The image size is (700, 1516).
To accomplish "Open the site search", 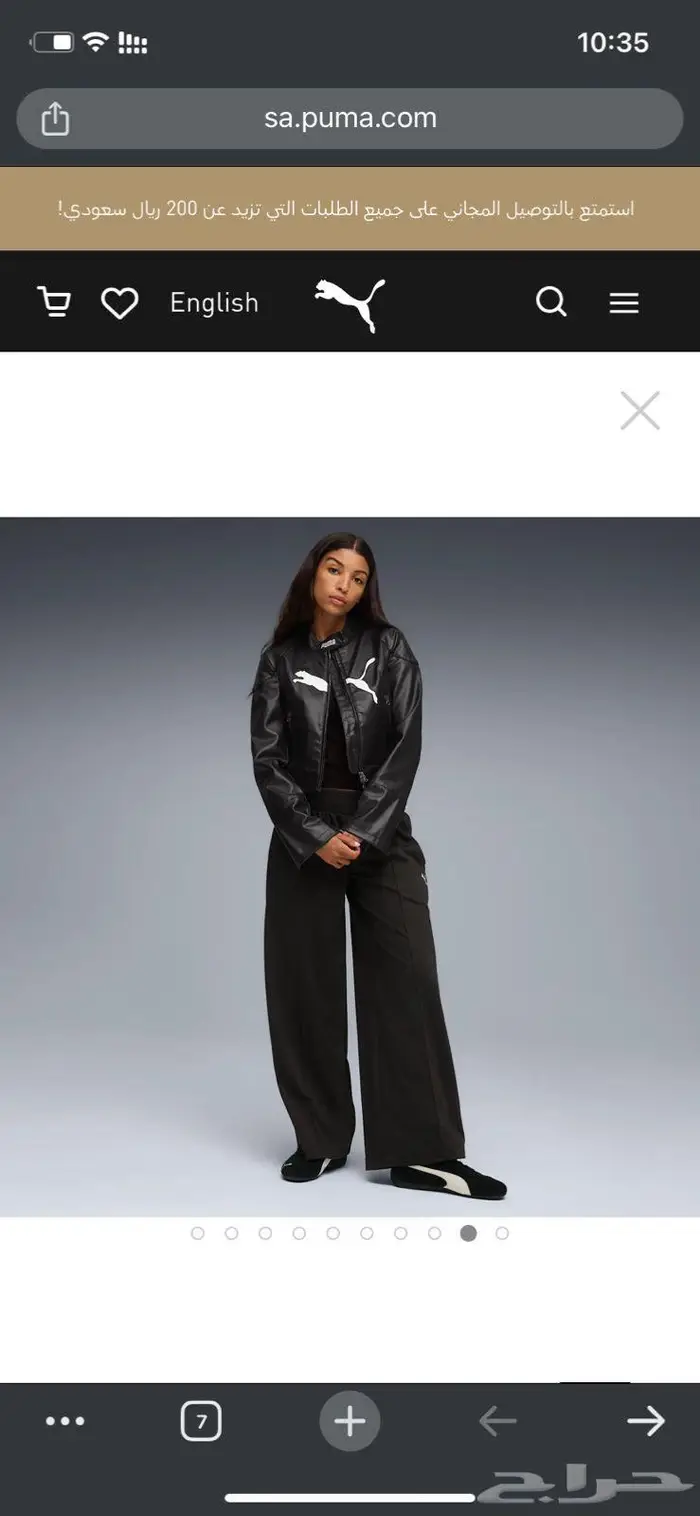I will (x=551, y=302).
